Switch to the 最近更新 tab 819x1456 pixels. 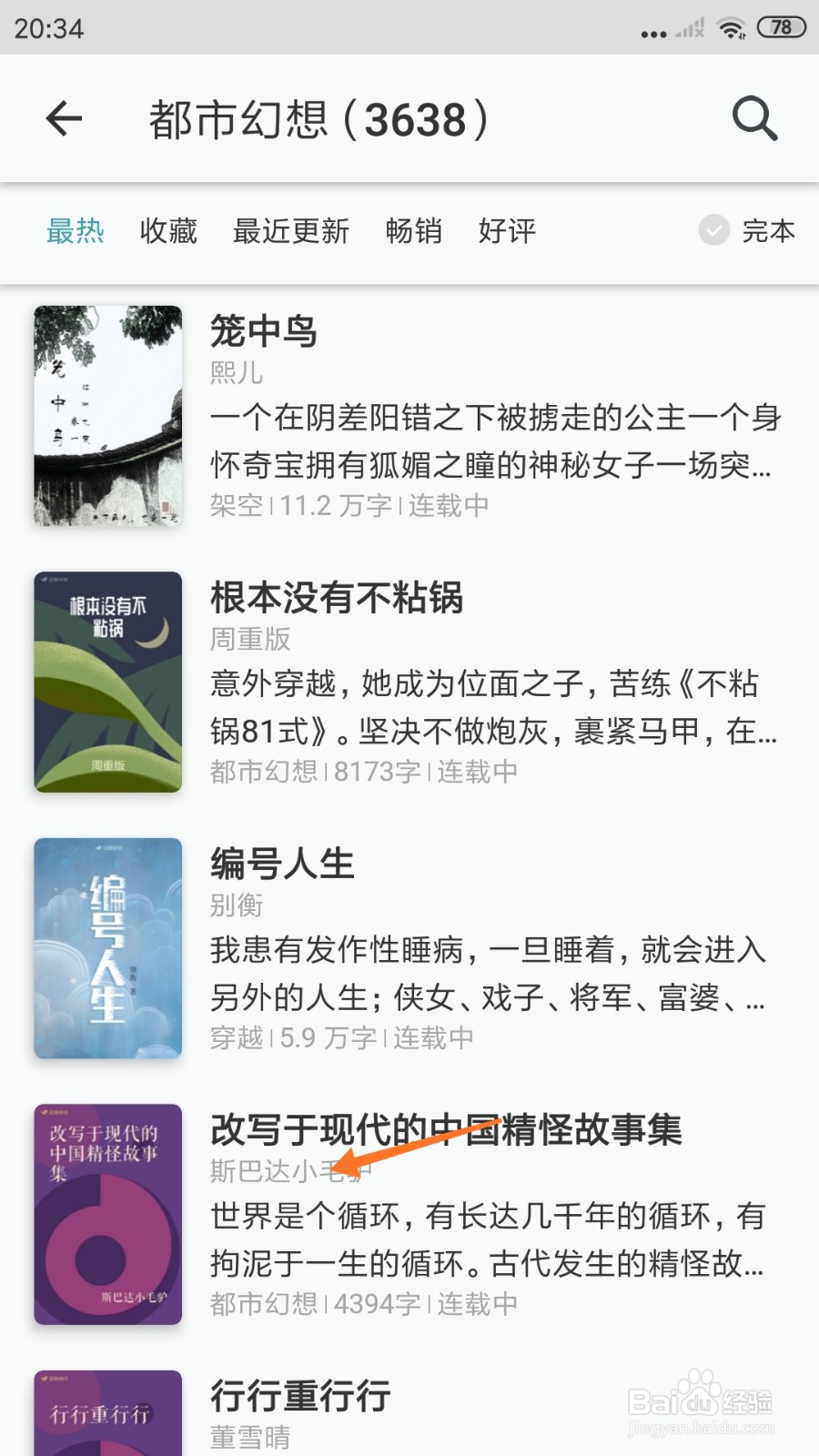[x=291, y=231]
